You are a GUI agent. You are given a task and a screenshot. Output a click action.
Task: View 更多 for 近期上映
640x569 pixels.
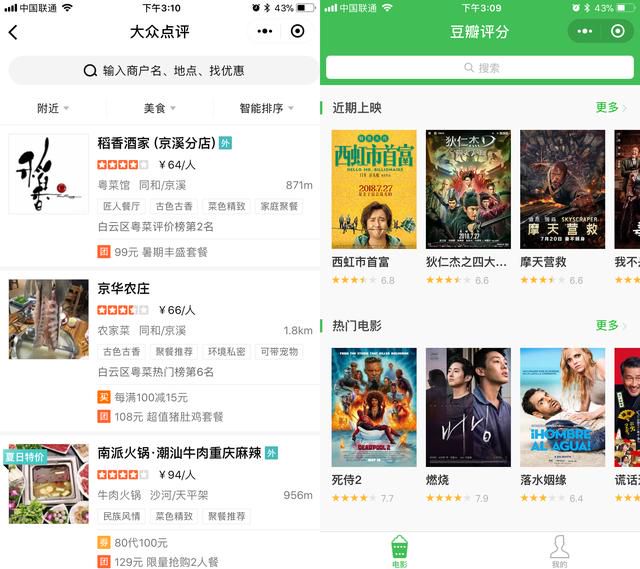point(610,107)
